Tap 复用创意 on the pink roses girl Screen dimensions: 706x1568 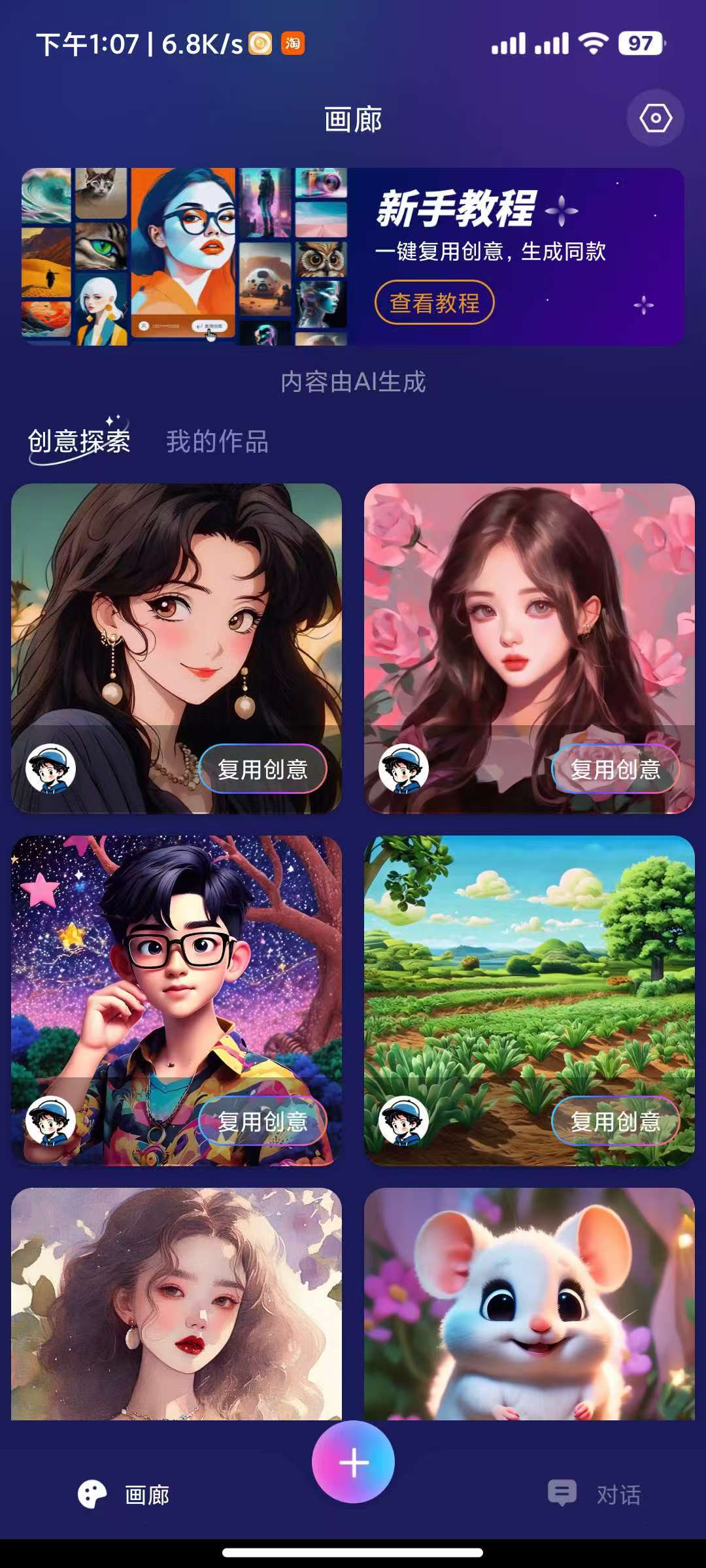615,769
